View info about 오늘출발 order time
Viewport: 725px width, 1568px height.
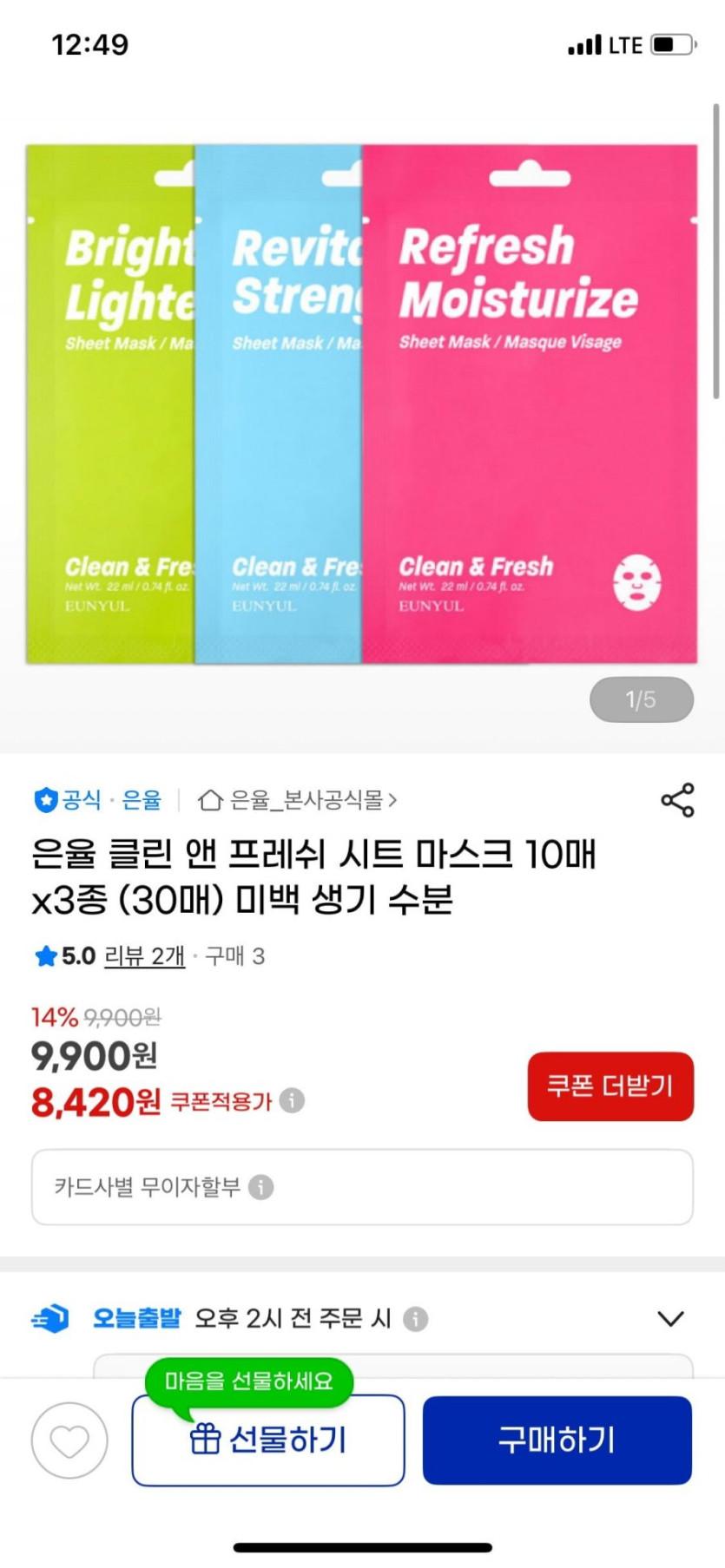(416, 1320)
